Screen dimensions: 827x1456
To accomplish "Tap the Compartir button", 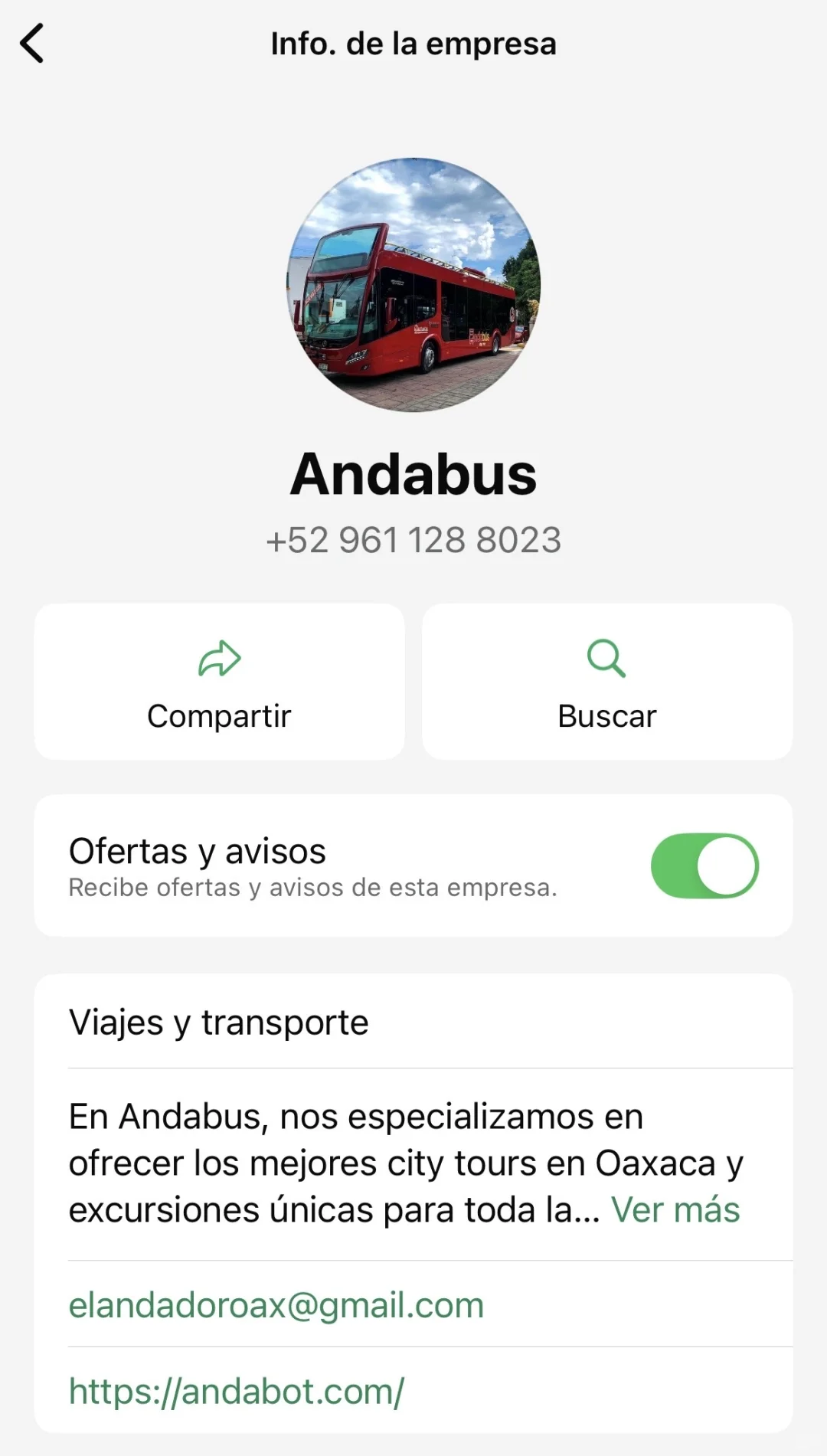I will [219, 682].
